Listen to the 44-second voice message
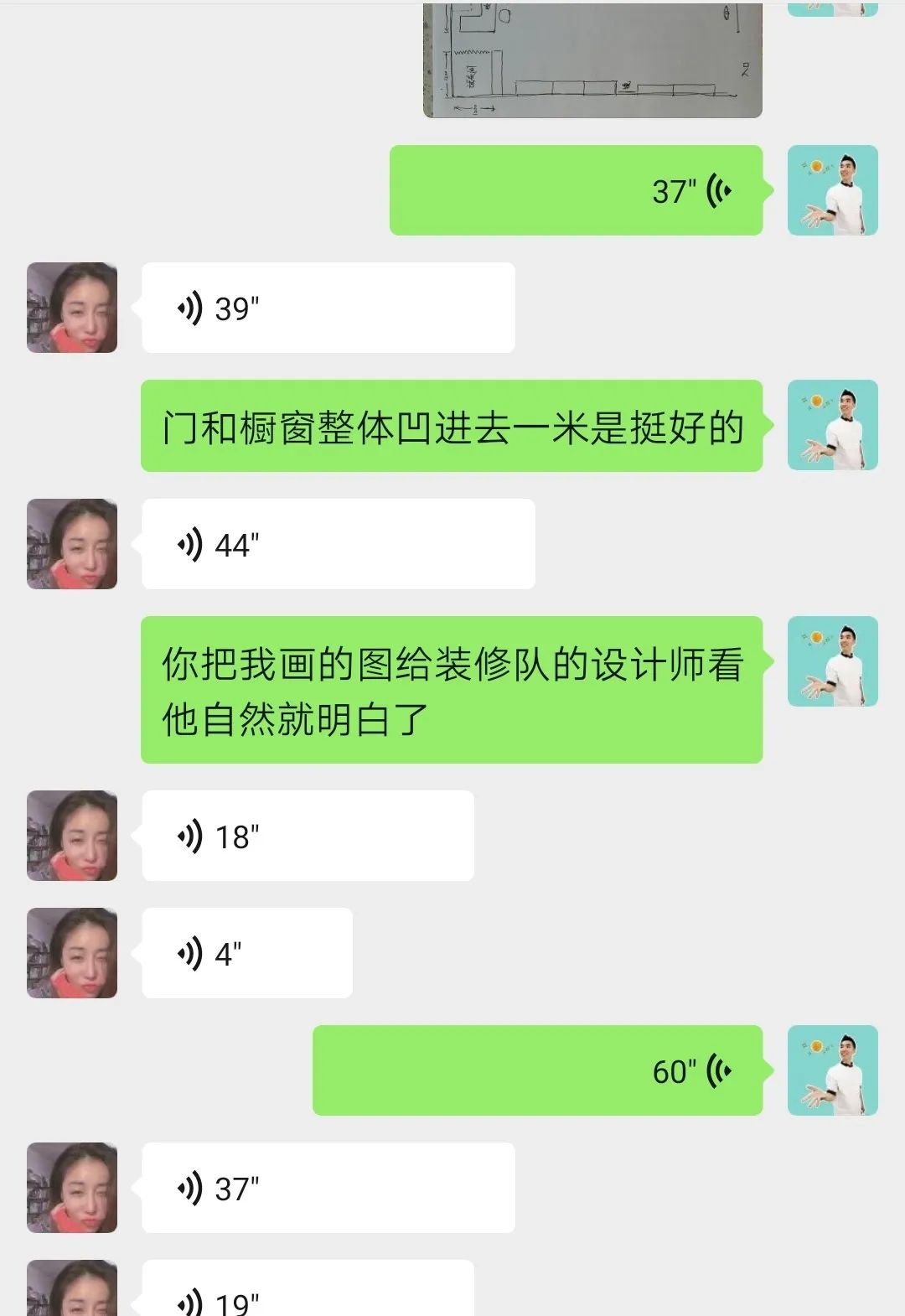The image size is (905, 1316). [x=338, y=545]
